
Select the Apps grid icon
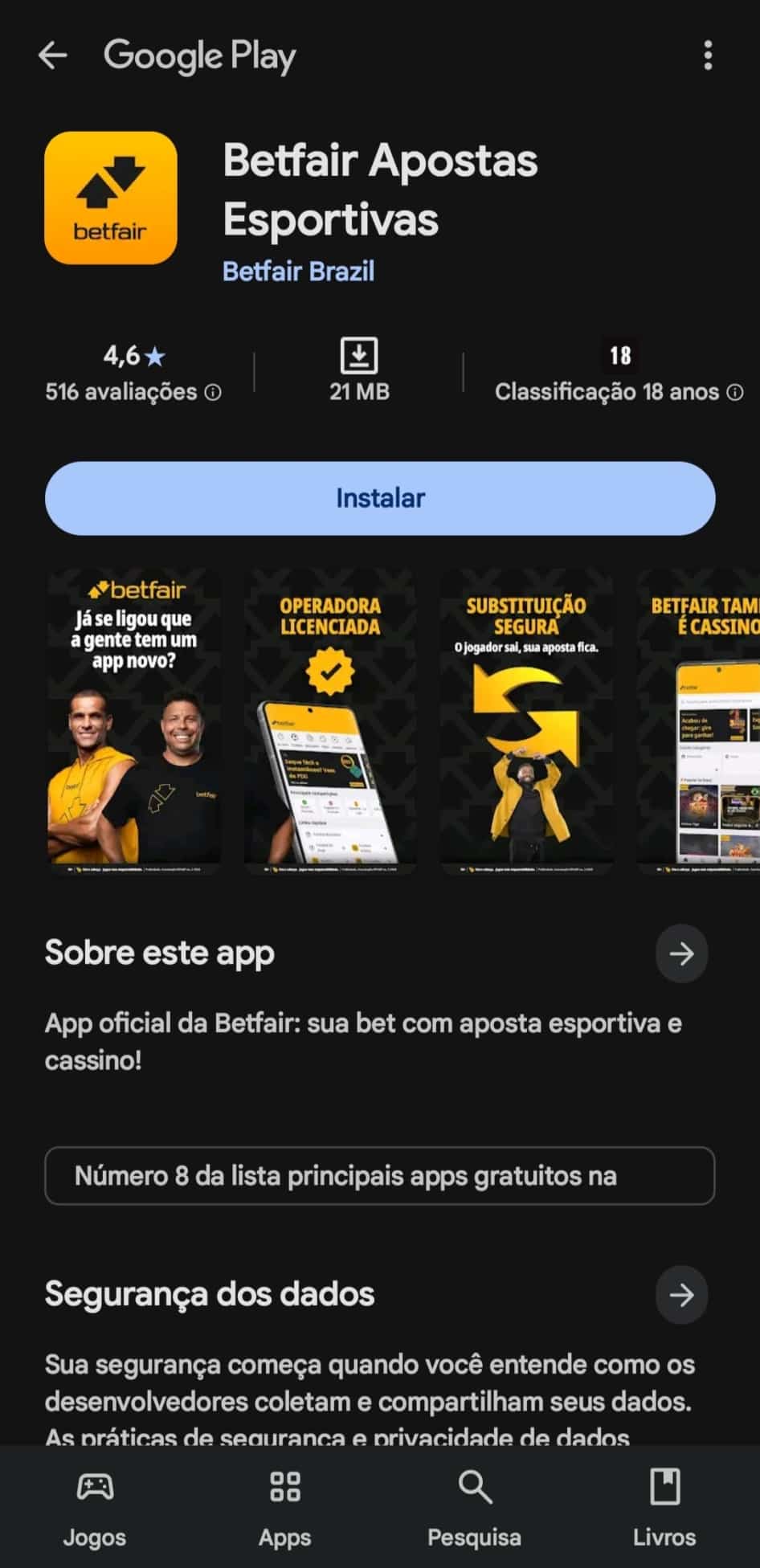pos(284,1488)
